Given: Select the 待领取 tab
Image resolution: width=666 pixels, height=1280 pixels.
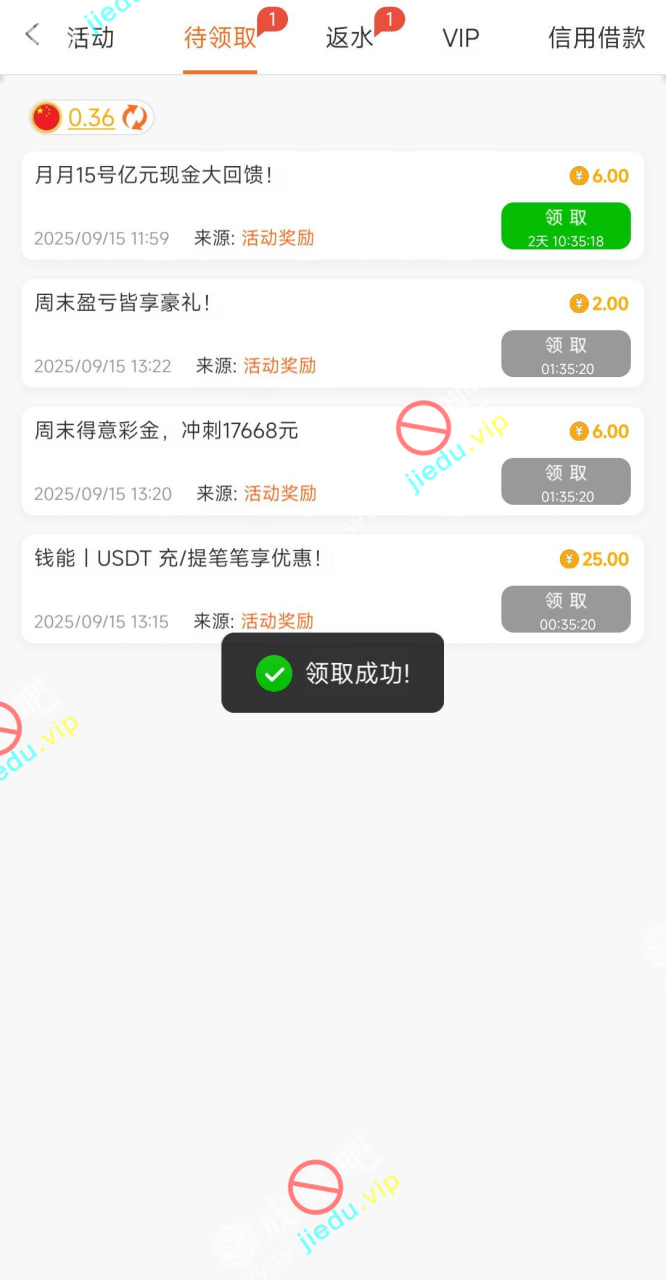Looking at the screenshot, I should click(220, 38).
